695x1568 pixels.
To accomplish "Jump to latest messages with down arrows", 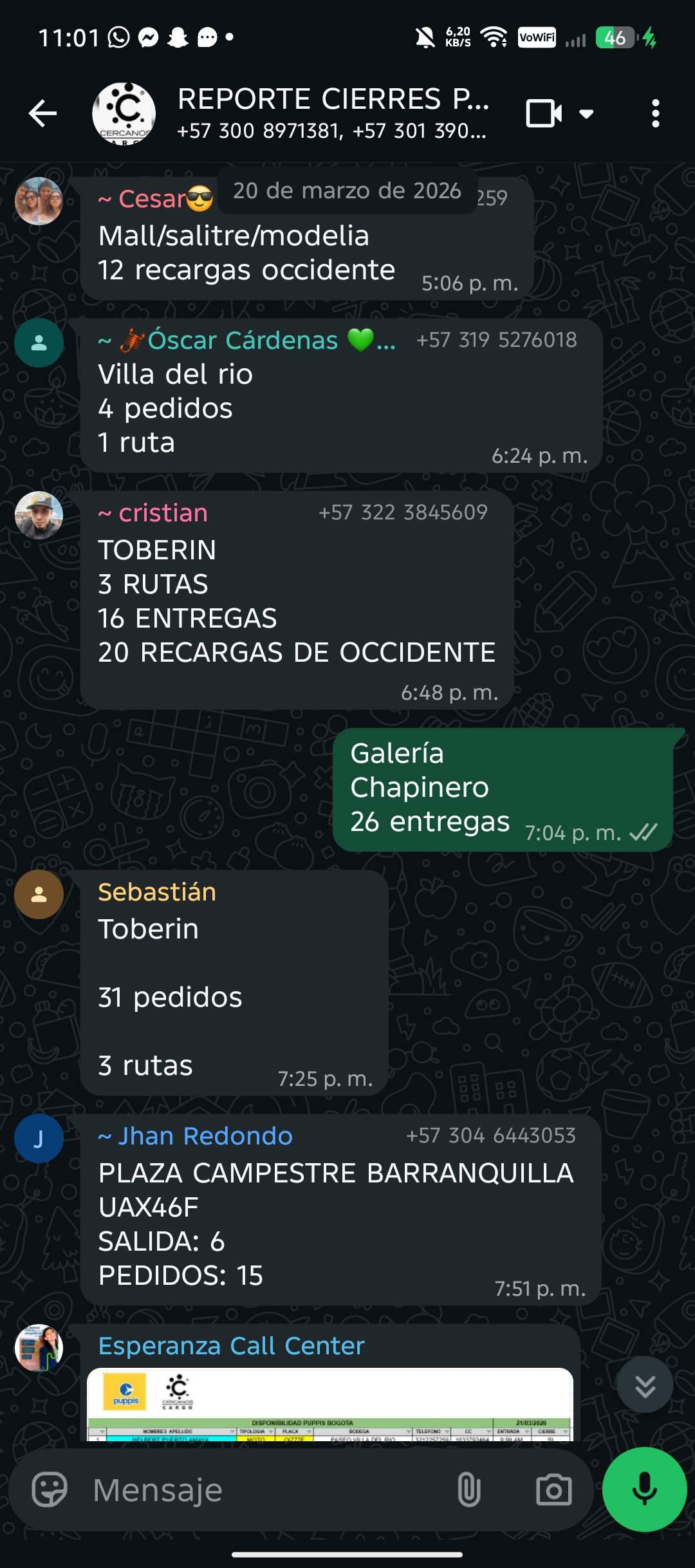I will (645, 1385).
